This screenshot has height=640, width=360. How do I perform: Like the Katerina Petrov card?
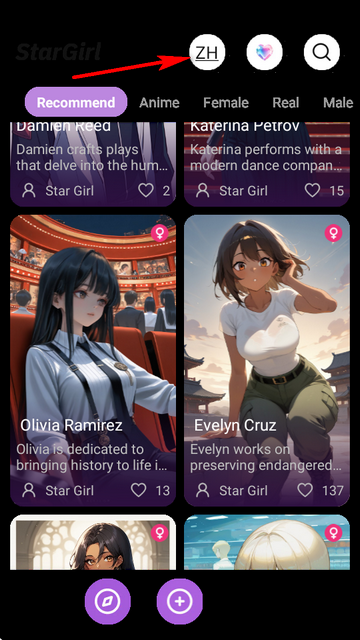[x=312, y=190]
